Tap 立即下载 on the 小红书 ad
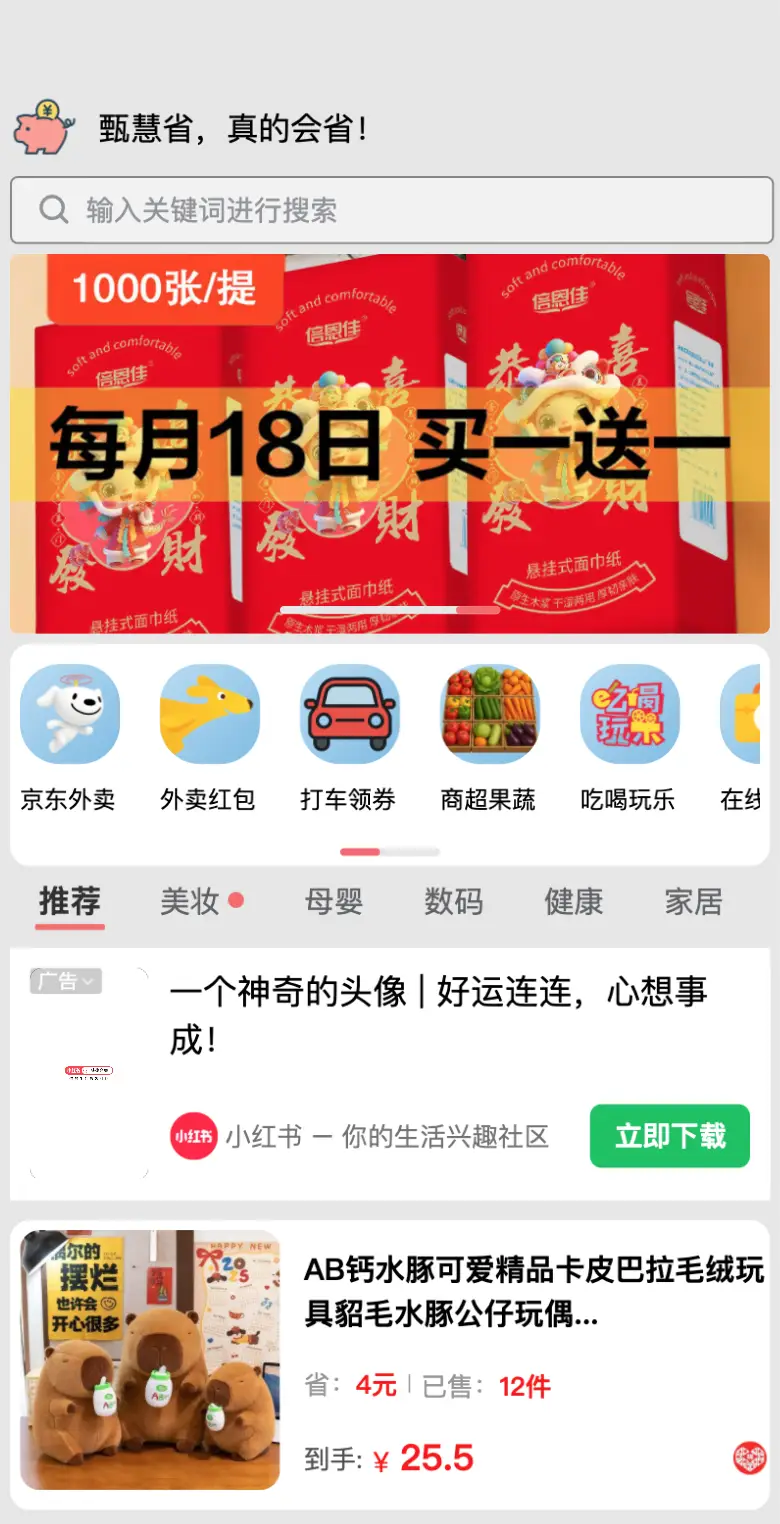 [x=669, y=1136]
